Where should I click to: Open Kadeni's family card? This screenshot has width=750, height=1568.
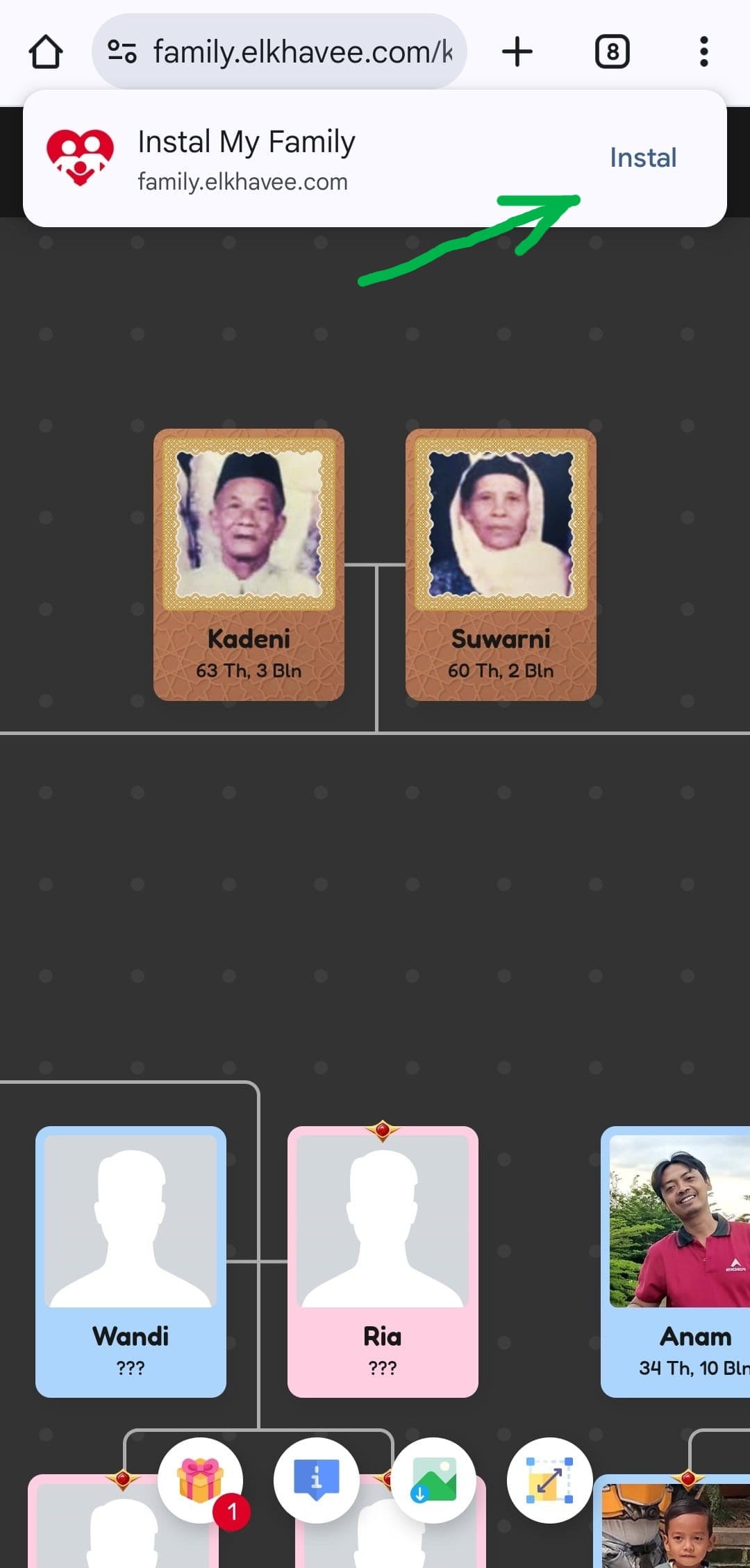coord(249,564)
